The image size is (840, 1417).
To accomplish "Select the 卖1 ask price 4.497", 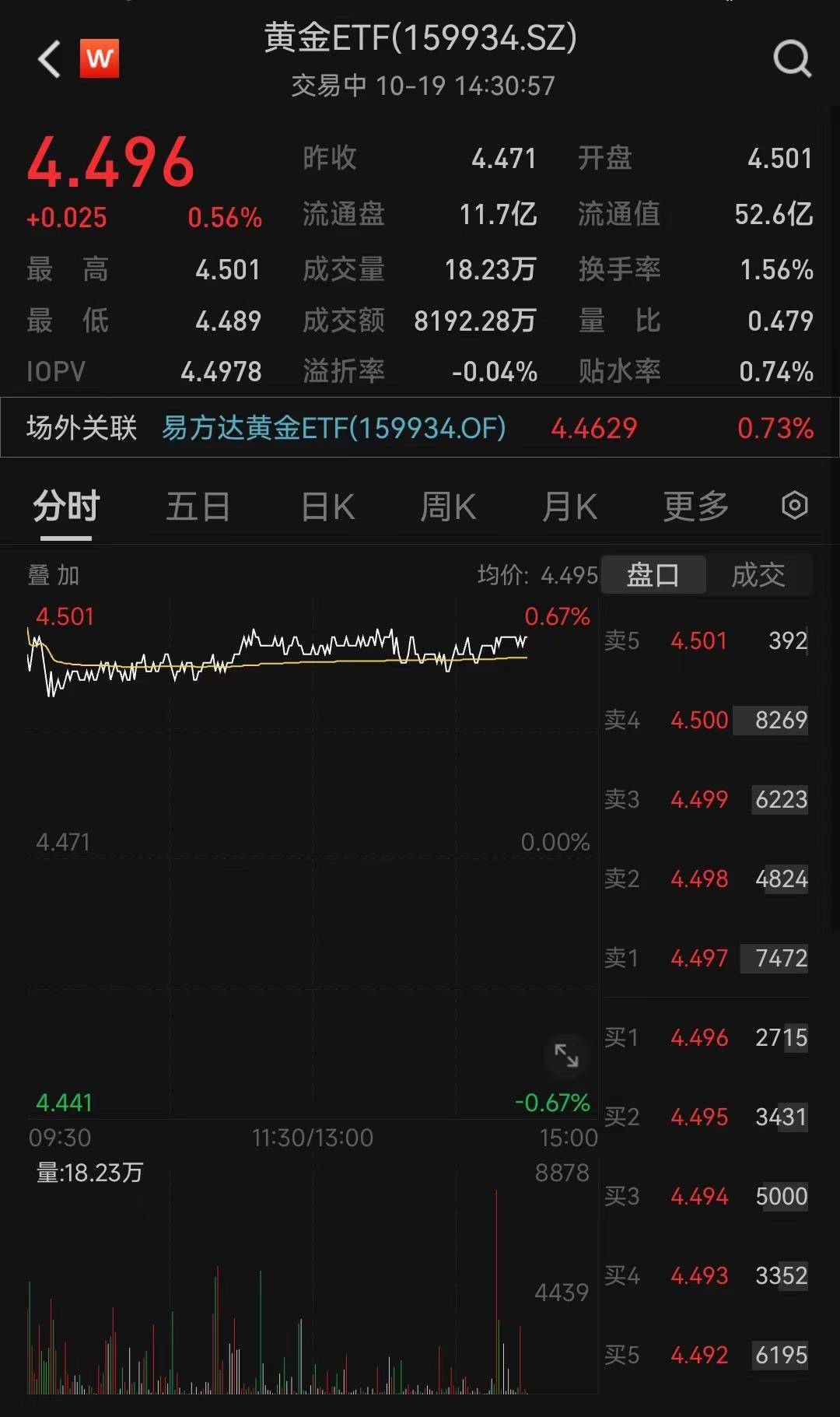I will point(698,958).
